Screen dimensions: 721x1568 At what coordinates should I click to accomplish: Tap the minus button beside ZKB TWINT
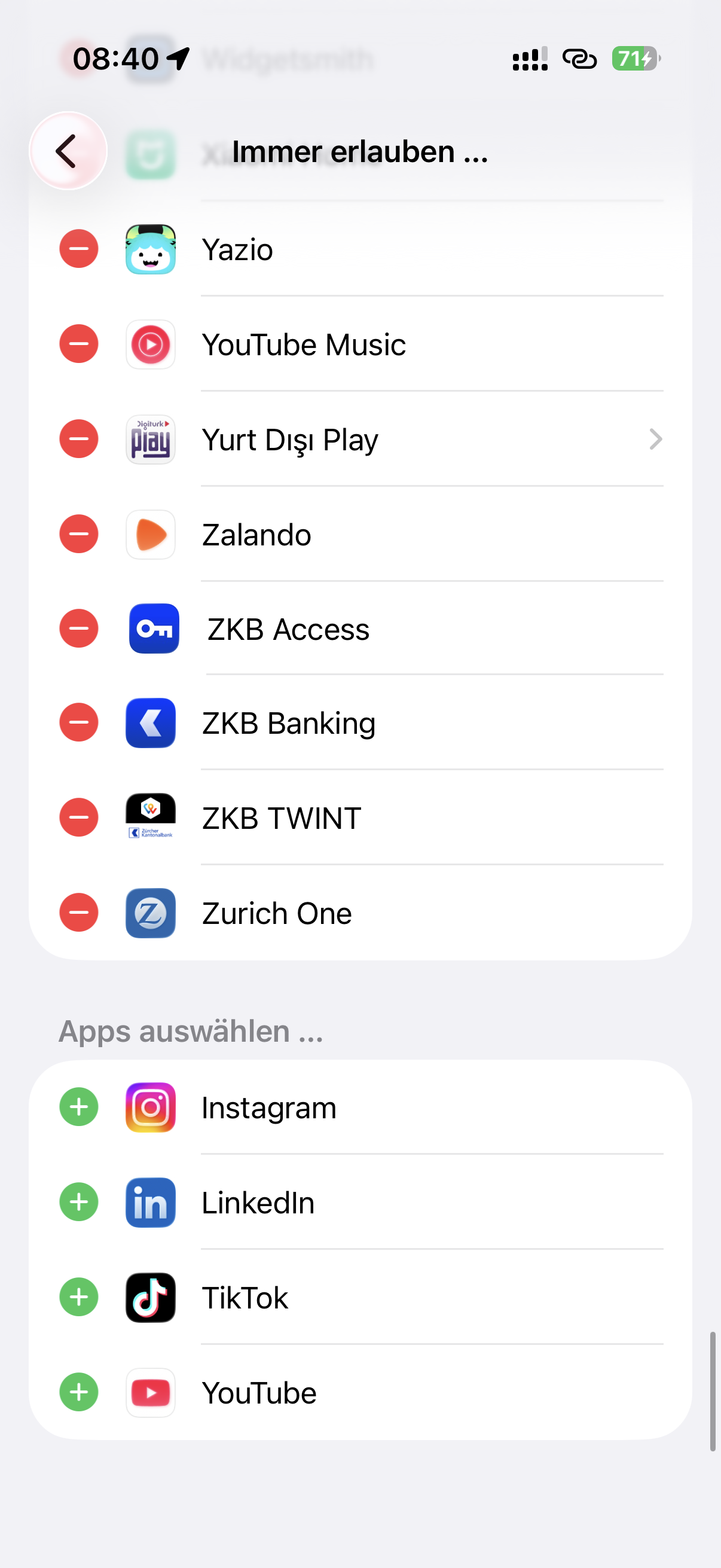pos(78,817)
